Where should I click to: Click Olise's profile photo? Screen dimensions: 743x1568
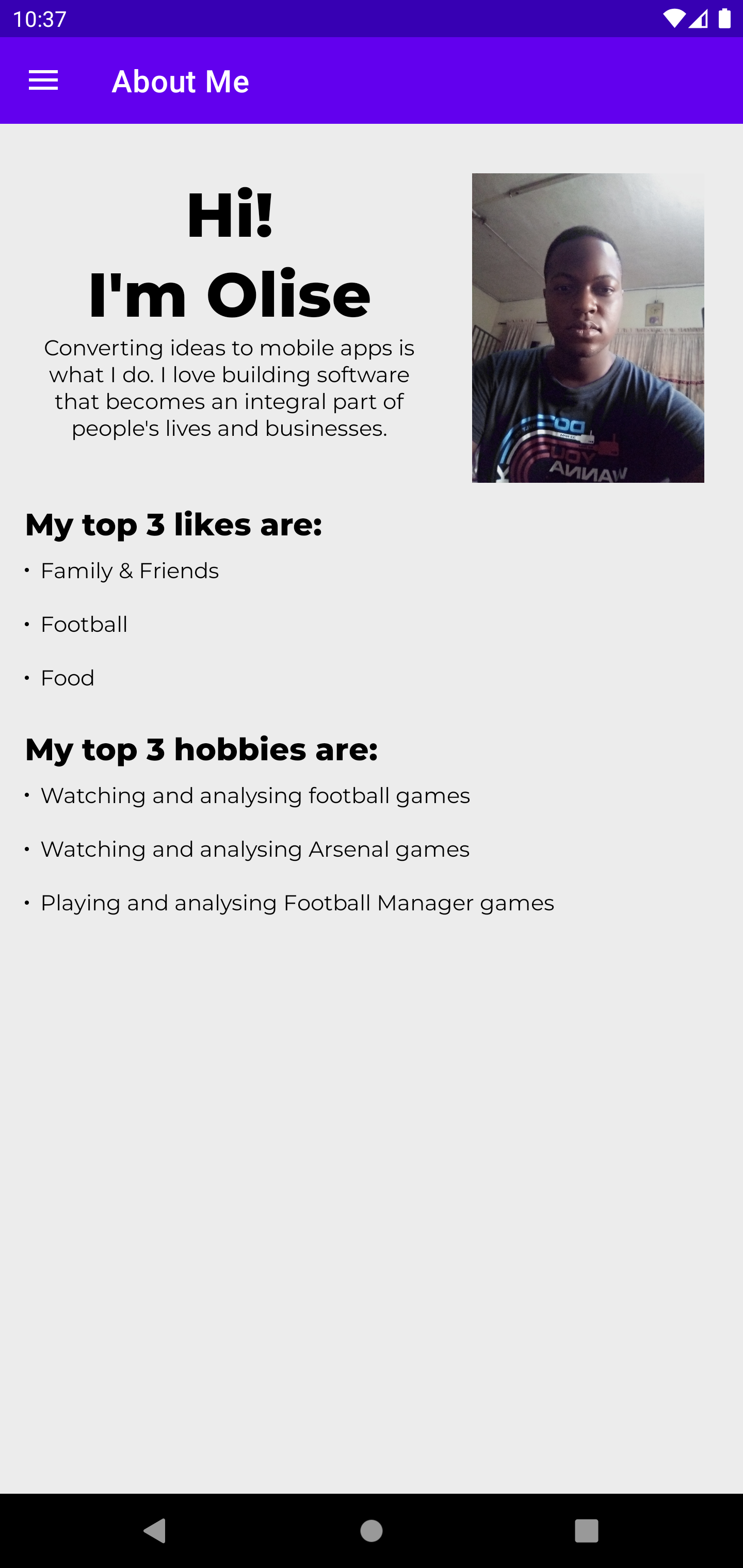pos(588,329)
